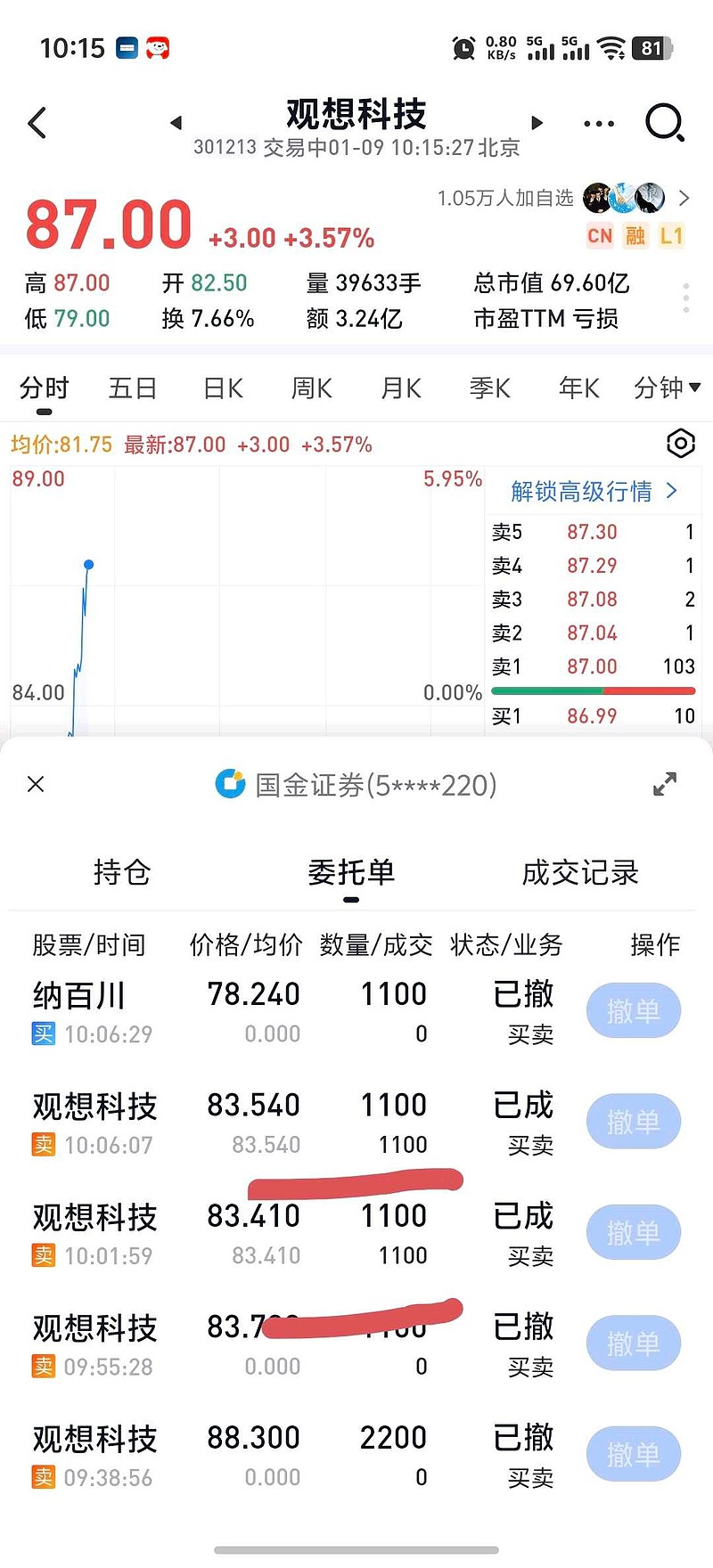This screenshot has width=713, height=1568.
Task: Open chart settings hexagon icon
Action: pos(680,443)
